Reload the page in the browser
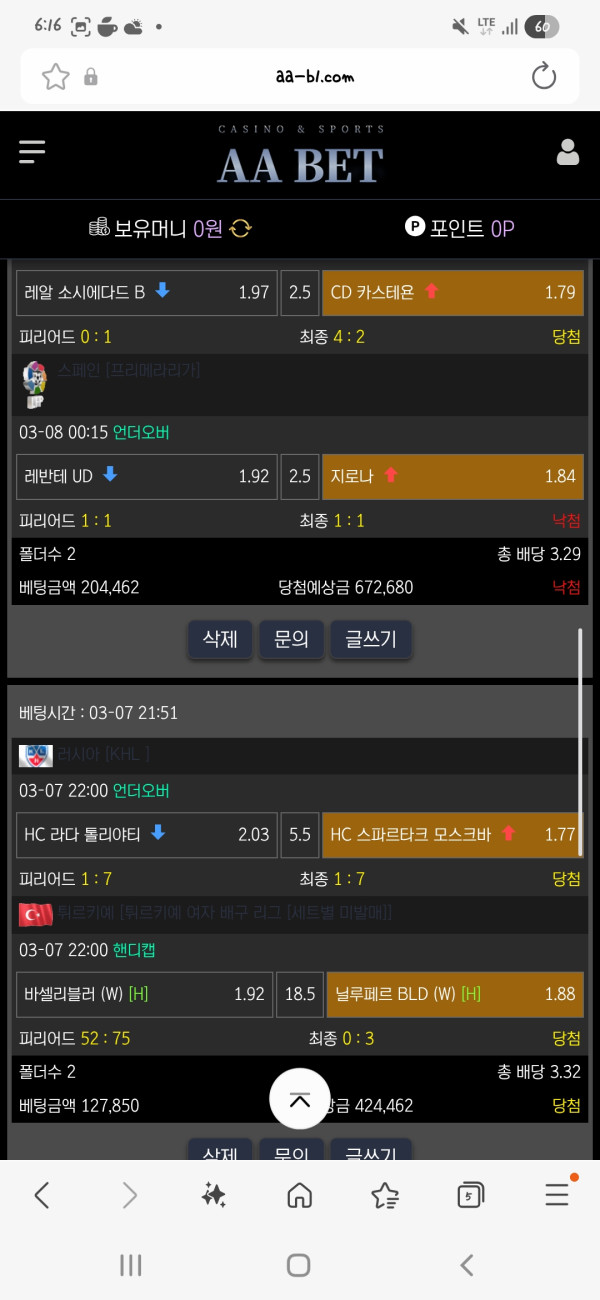The height and width of the screenshot is (1300, 600). [x=543, y=76]
